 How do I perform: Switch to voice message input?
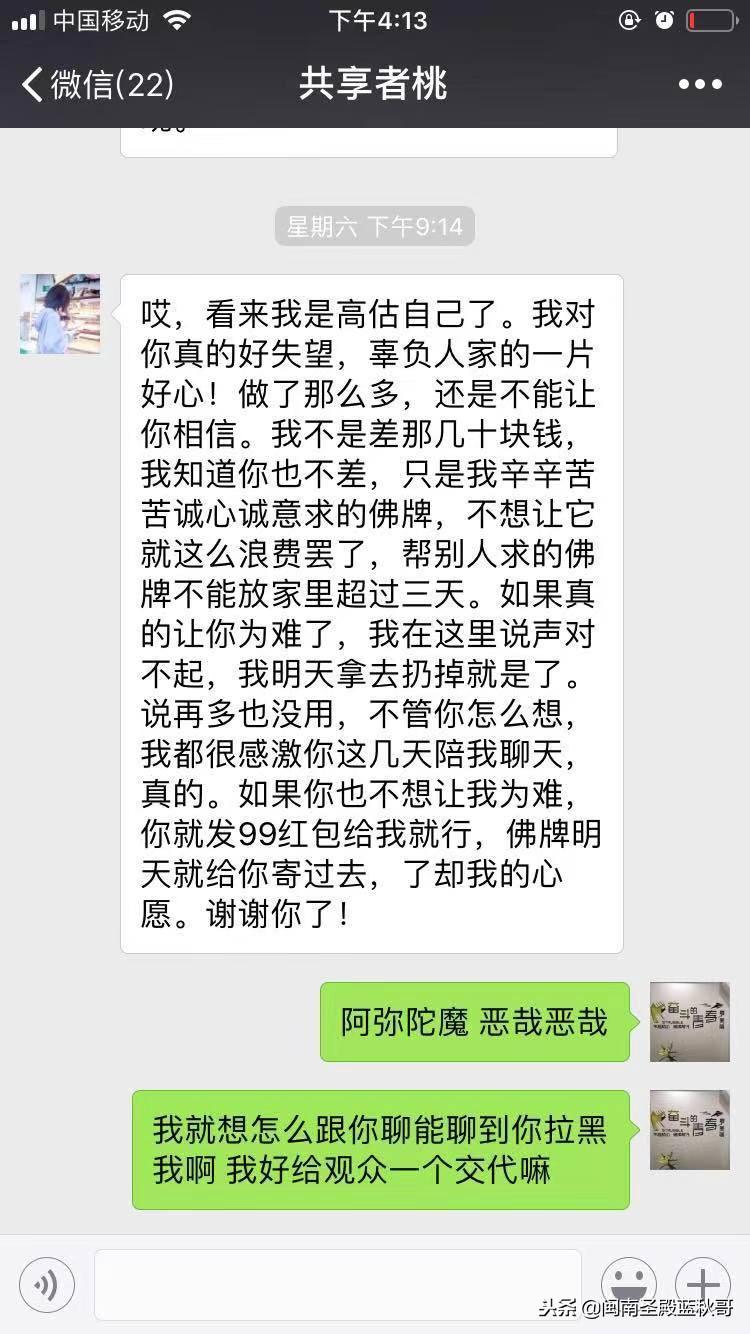pos(46,1284)
